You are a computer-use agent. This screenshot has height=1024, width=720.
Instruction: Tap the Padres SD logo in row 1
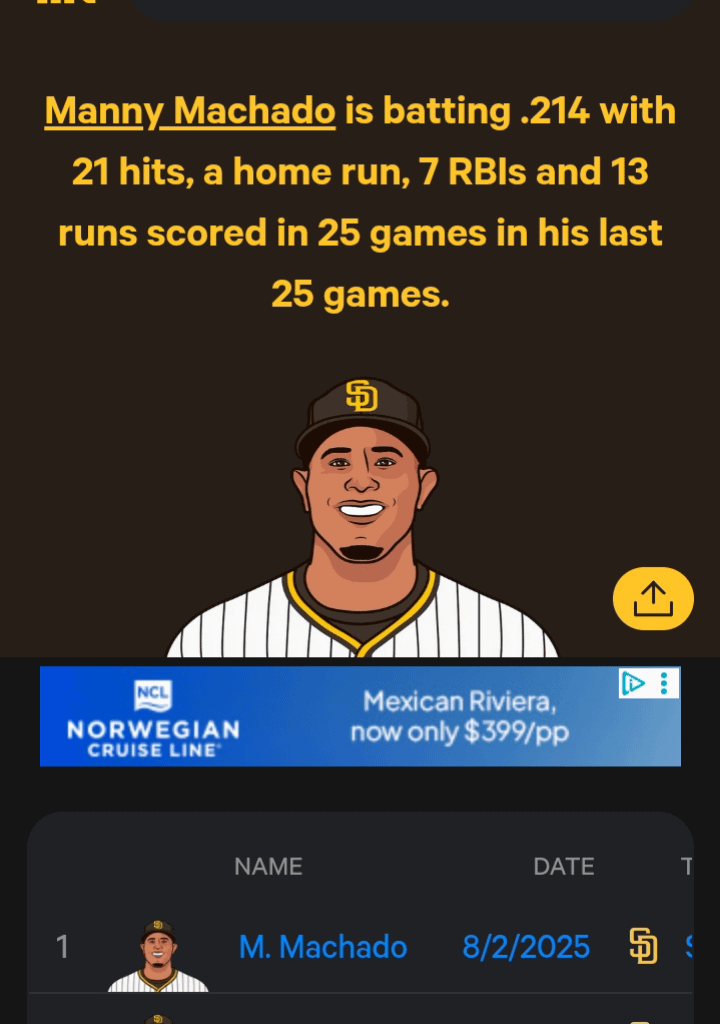(644, 947)
